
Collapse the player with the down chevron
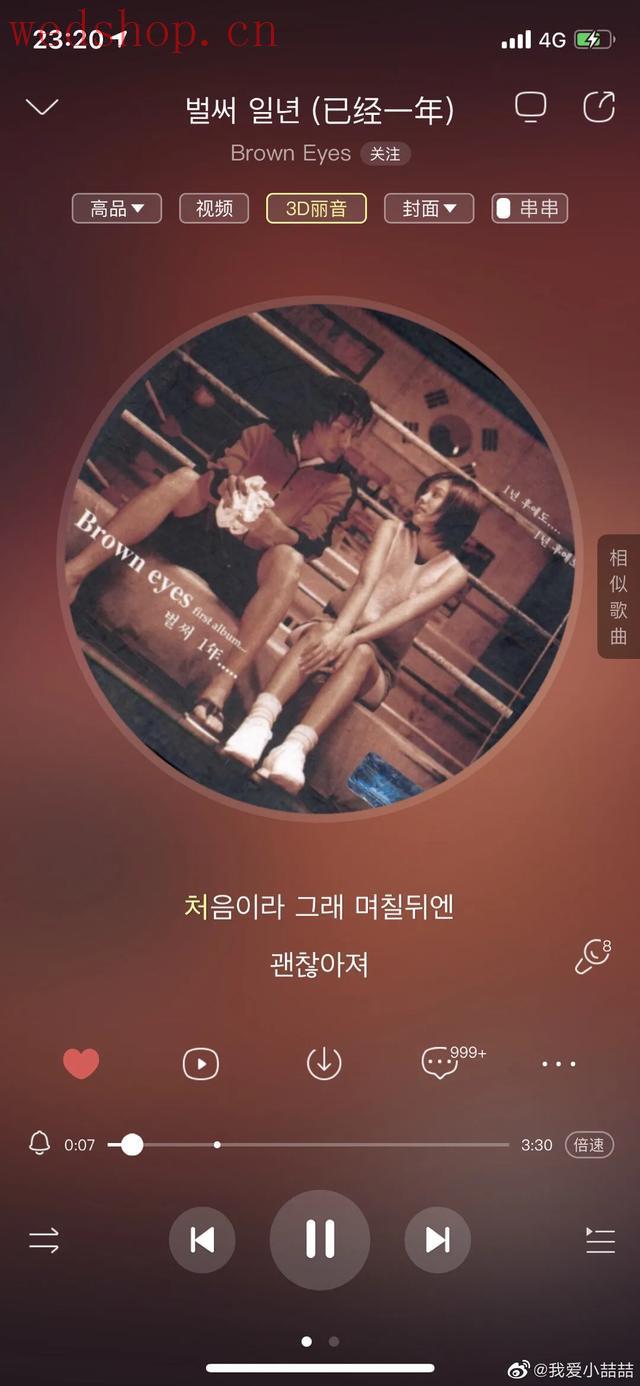[42, 107]
